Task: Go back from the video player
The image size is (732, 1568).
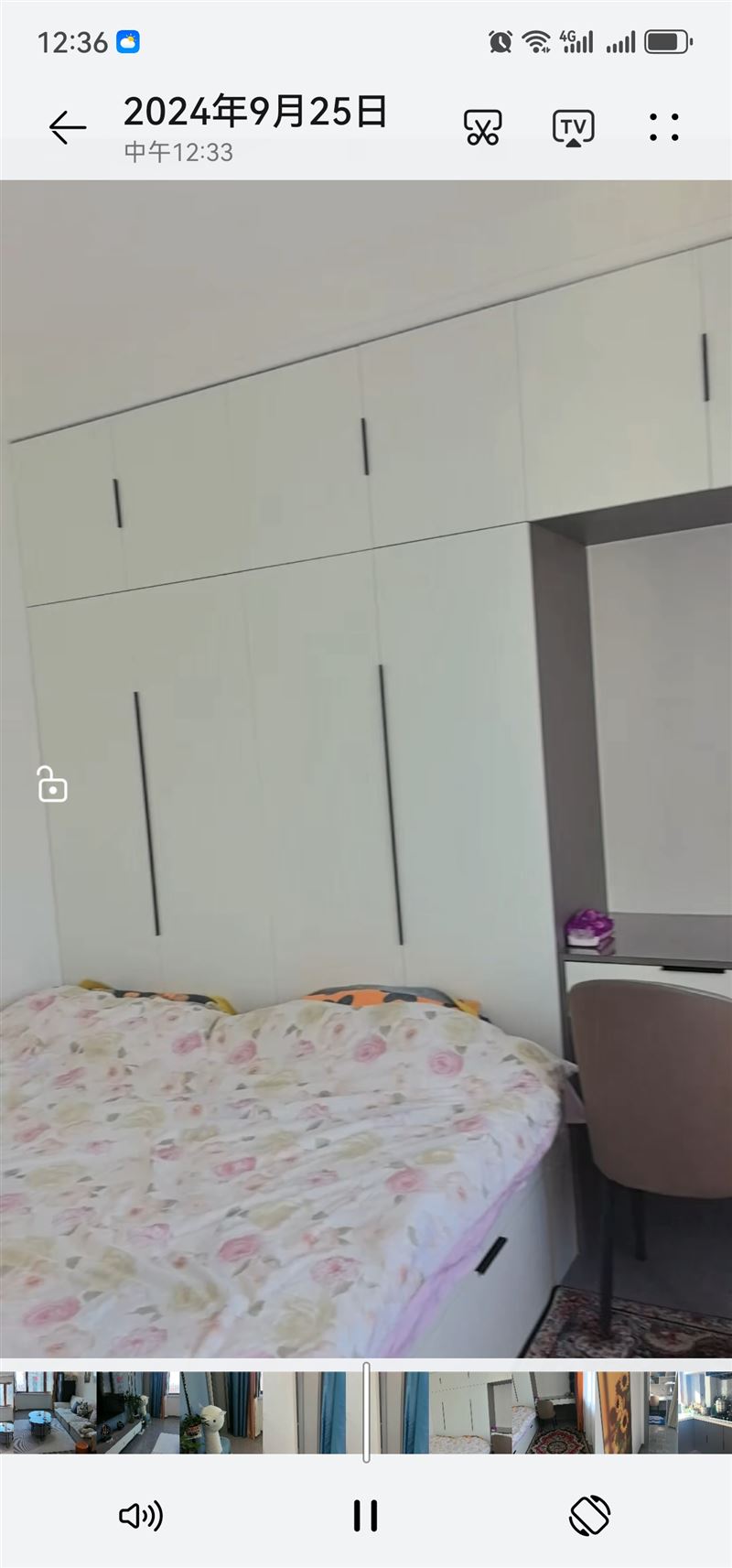Action: pos(67,127)
